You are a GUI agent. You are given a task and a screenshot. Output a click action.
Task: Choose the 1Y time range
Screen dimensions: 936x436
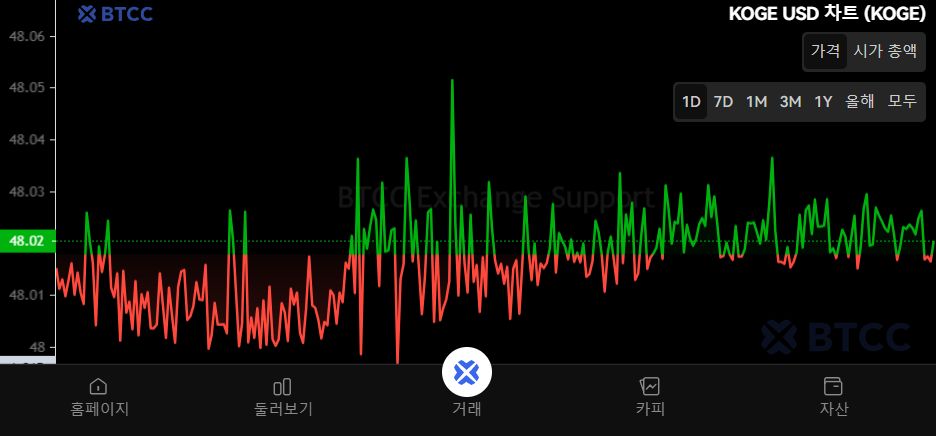(823, 101)
